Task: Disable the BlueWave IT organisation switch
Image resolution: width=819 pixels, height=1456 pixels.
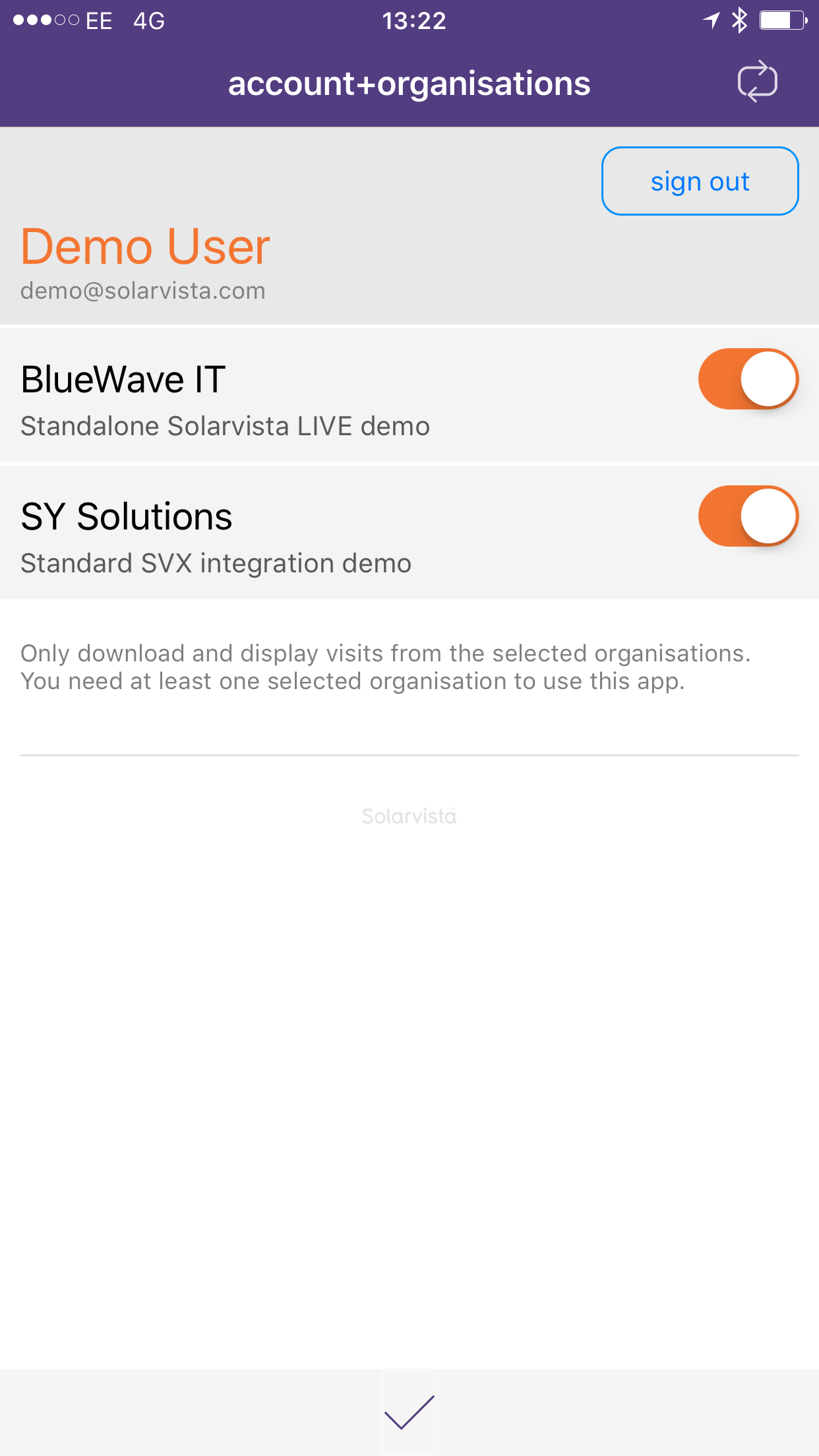Action: 748,379
